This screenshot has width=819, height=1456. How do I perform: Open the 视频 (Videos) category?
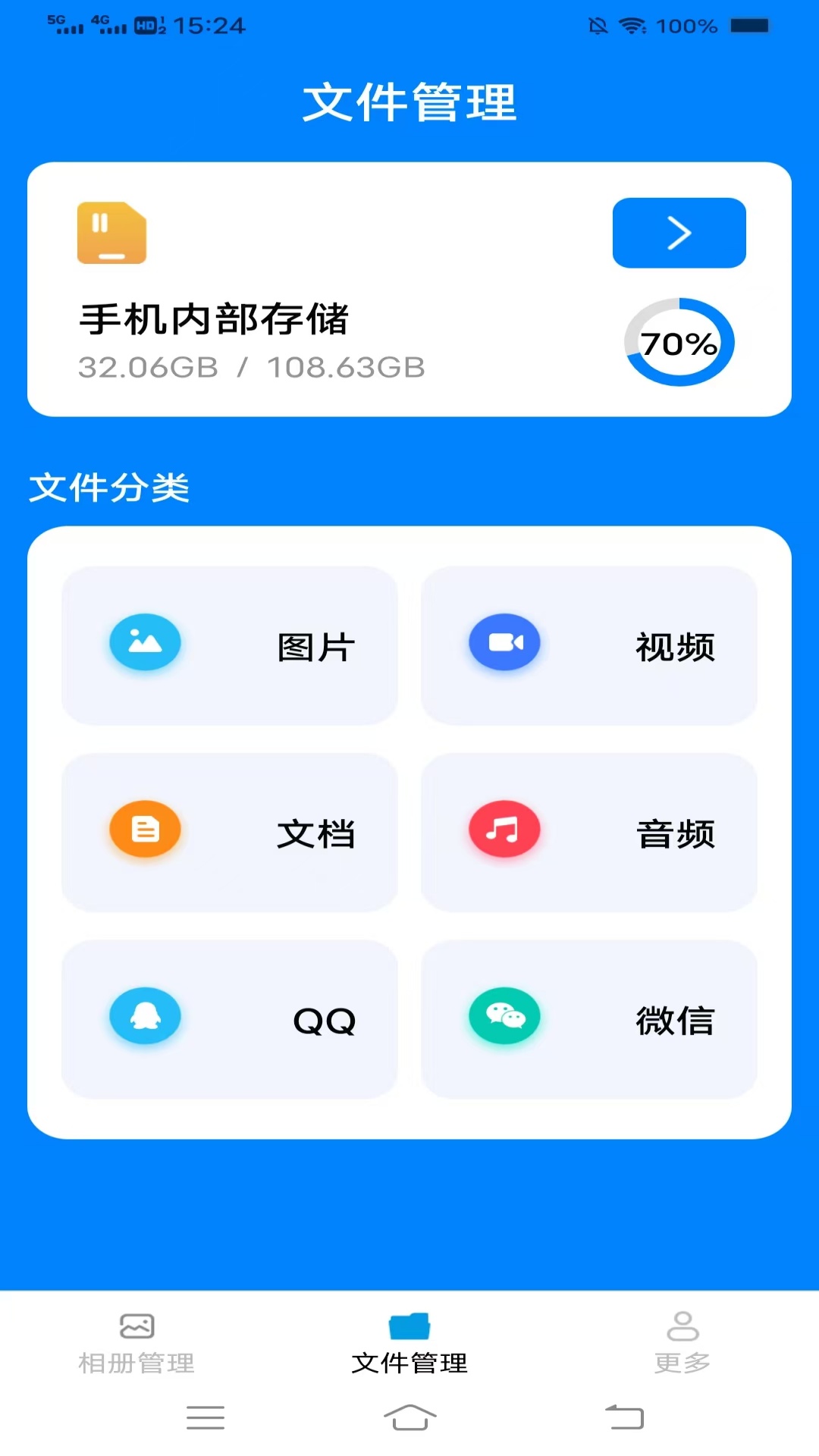click(589, 645)
